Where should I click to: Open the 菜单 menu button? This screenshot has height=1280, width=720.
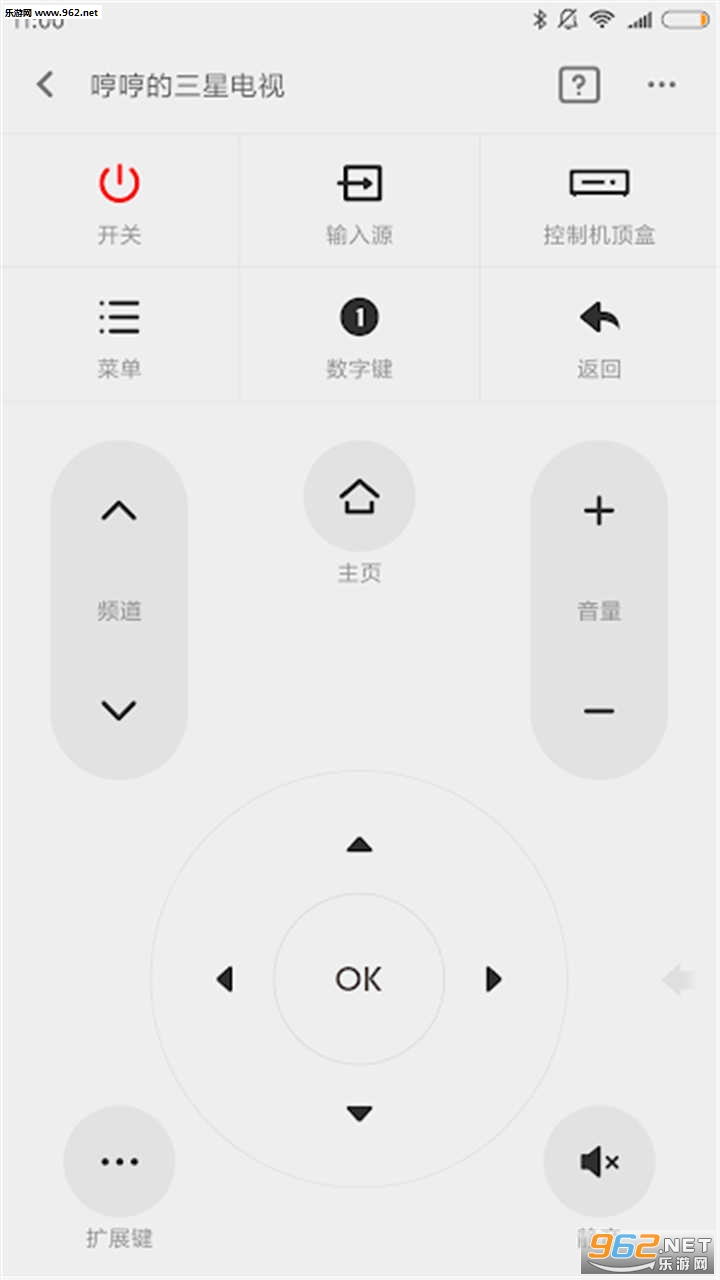tap(119, 335)
